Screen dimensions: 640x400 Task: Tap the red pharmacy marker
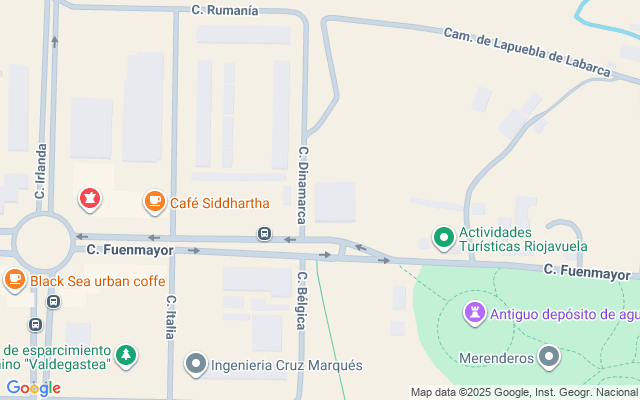[x=90, y=199]
